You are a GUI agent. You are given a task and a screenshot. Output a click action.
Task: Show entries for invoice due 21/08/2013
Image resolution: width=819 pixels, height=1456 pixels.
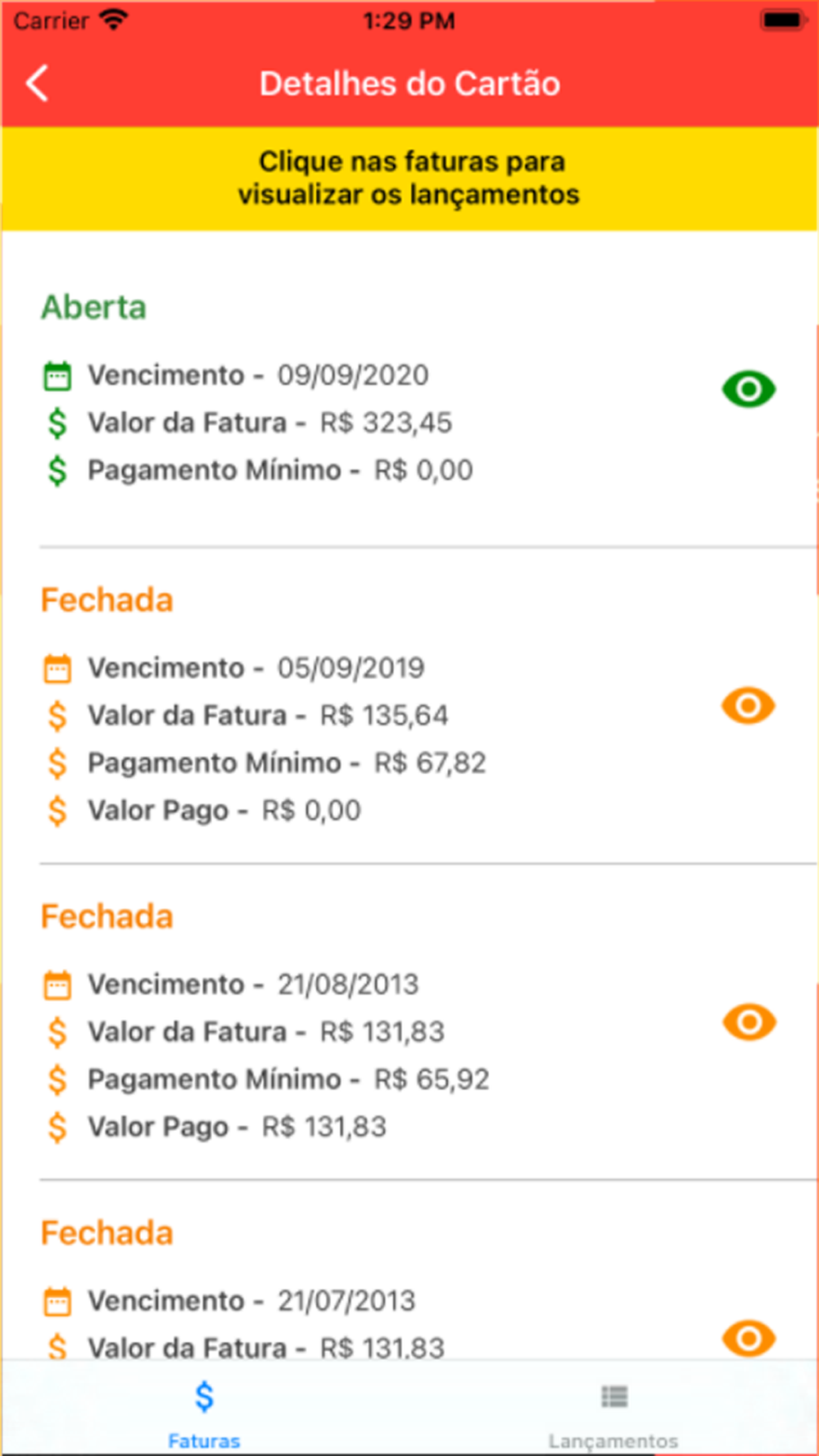pos(749,1022)
